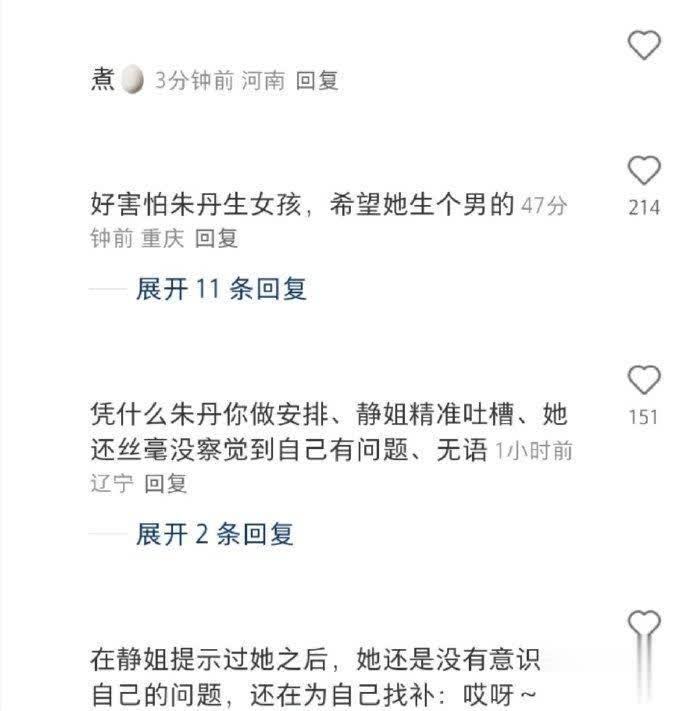Expand the 2 replies (展开 2 条回复)

215,534
